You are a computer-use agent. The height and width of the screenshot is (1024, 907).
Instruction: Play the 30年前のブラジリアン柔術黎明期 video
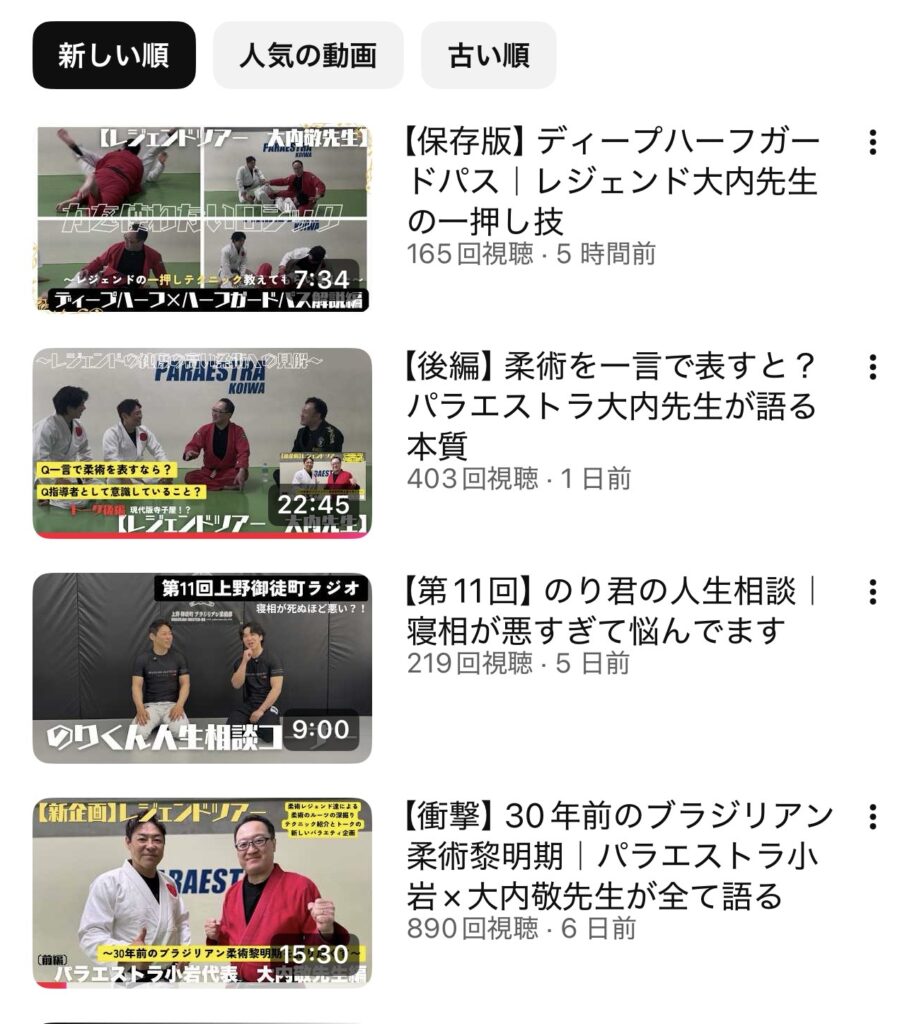(x=202, y=892)
